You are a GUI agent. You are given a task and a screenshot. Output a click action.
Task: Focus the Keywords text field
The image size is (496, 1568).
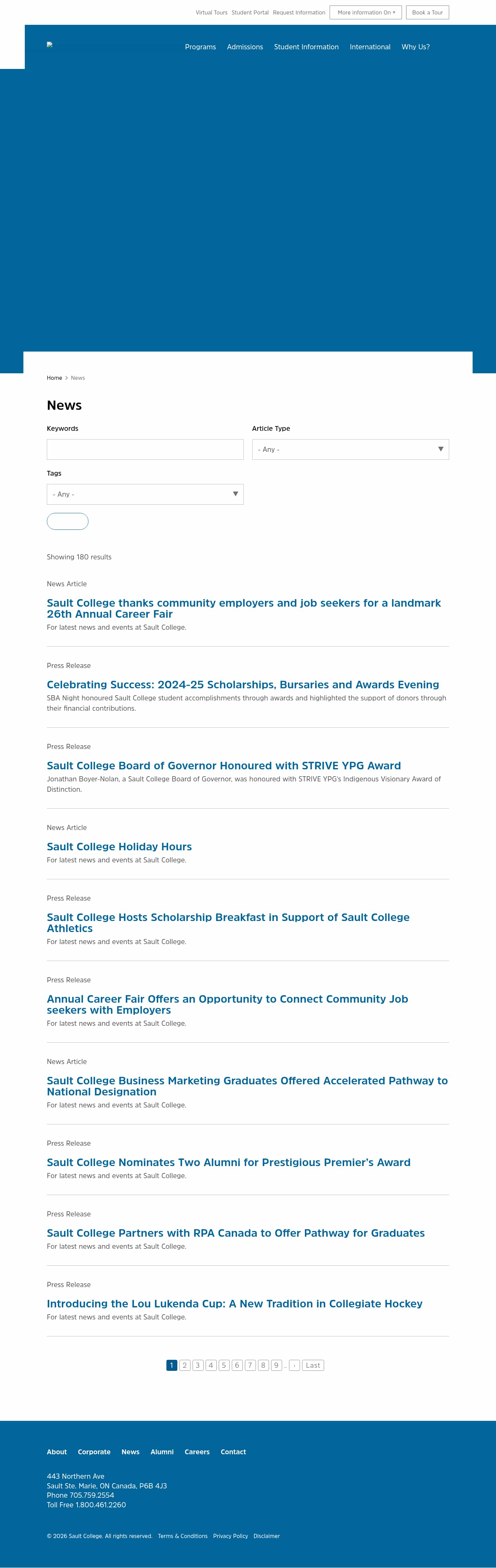coord(145,449)
